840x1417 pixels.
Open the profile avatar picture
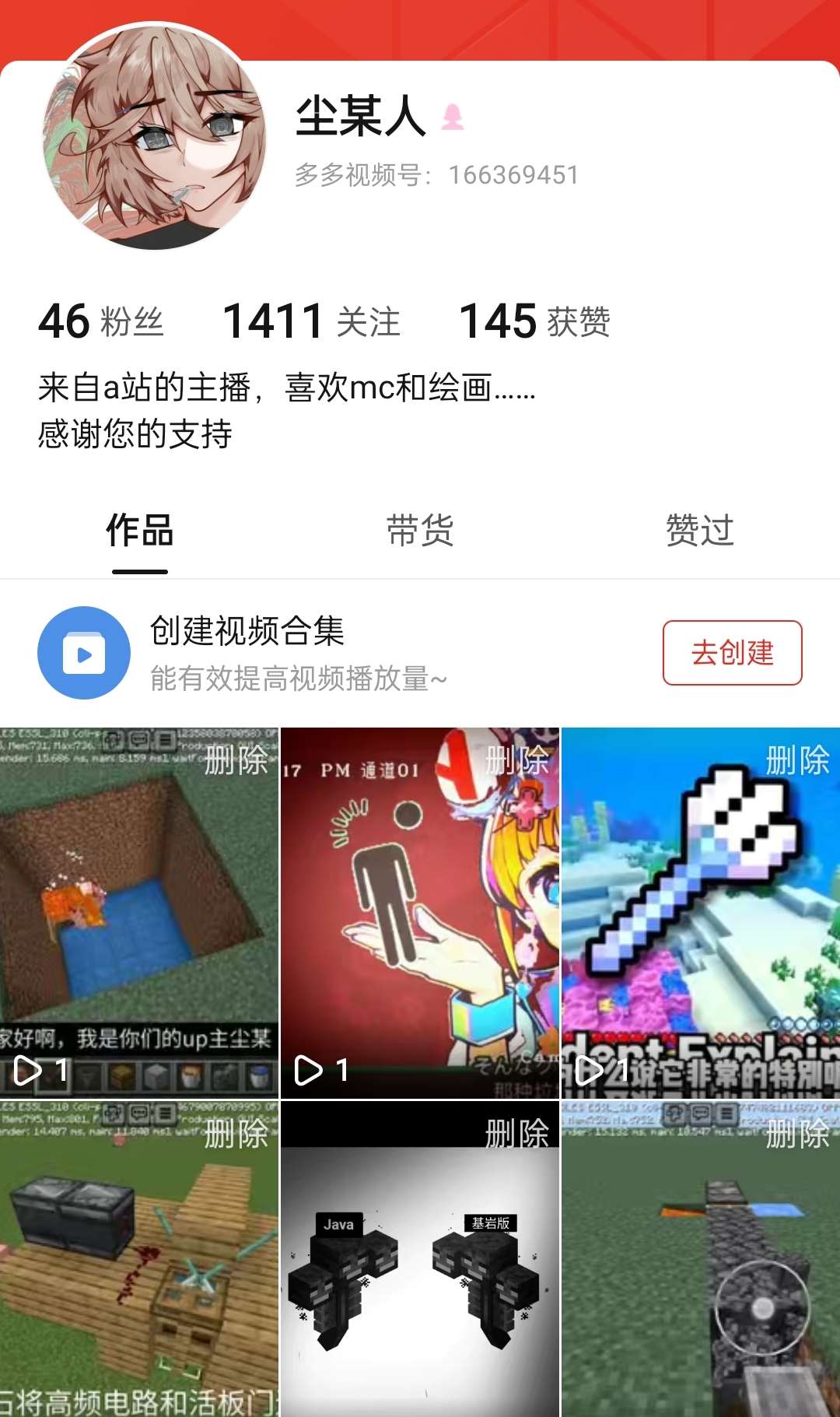pyautogui.click(x=154, y=137)
